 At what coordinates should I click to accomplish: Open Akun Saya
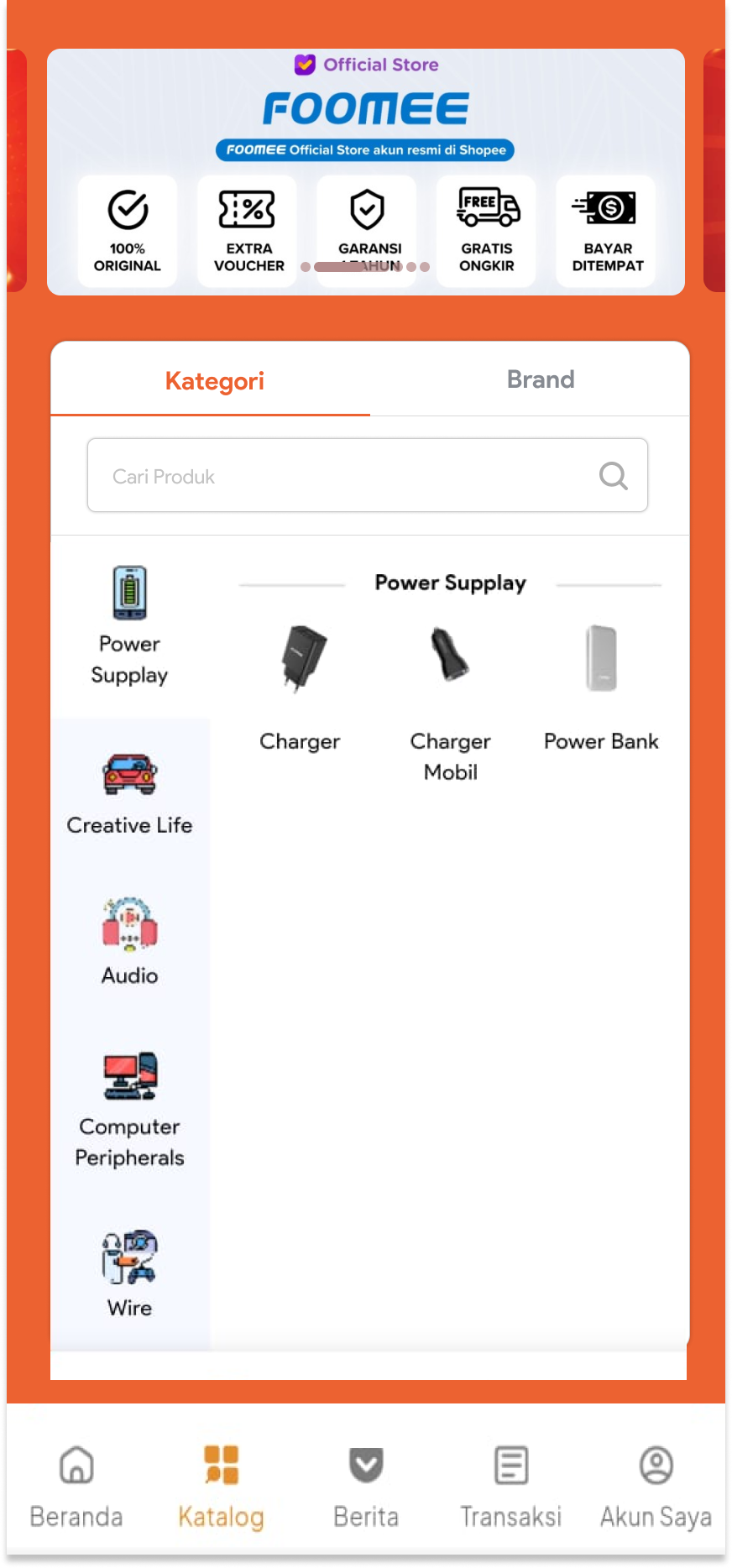[x=656, y=1486]
